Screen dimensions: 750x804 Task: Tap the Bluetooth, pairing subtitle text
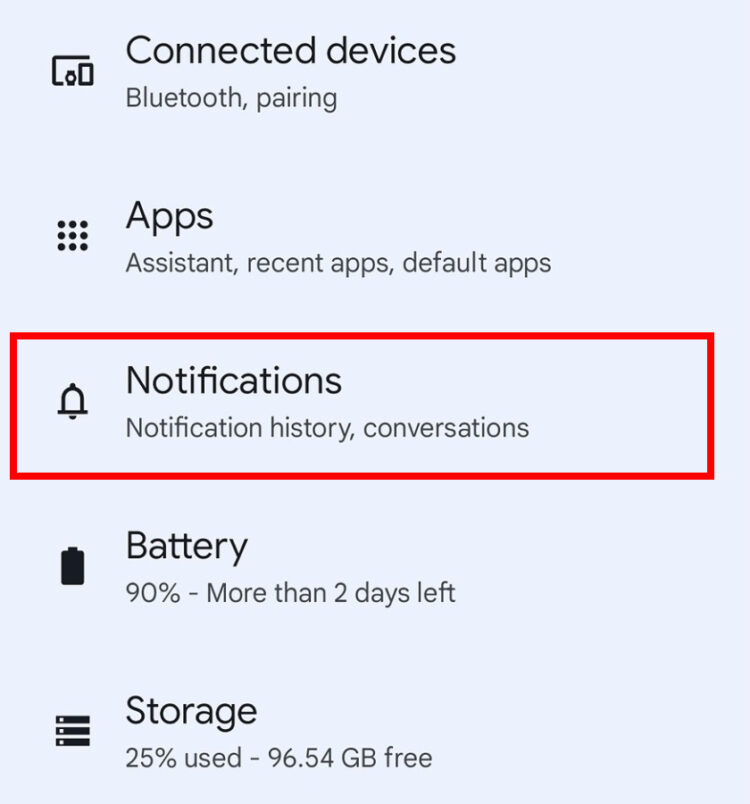231,97
